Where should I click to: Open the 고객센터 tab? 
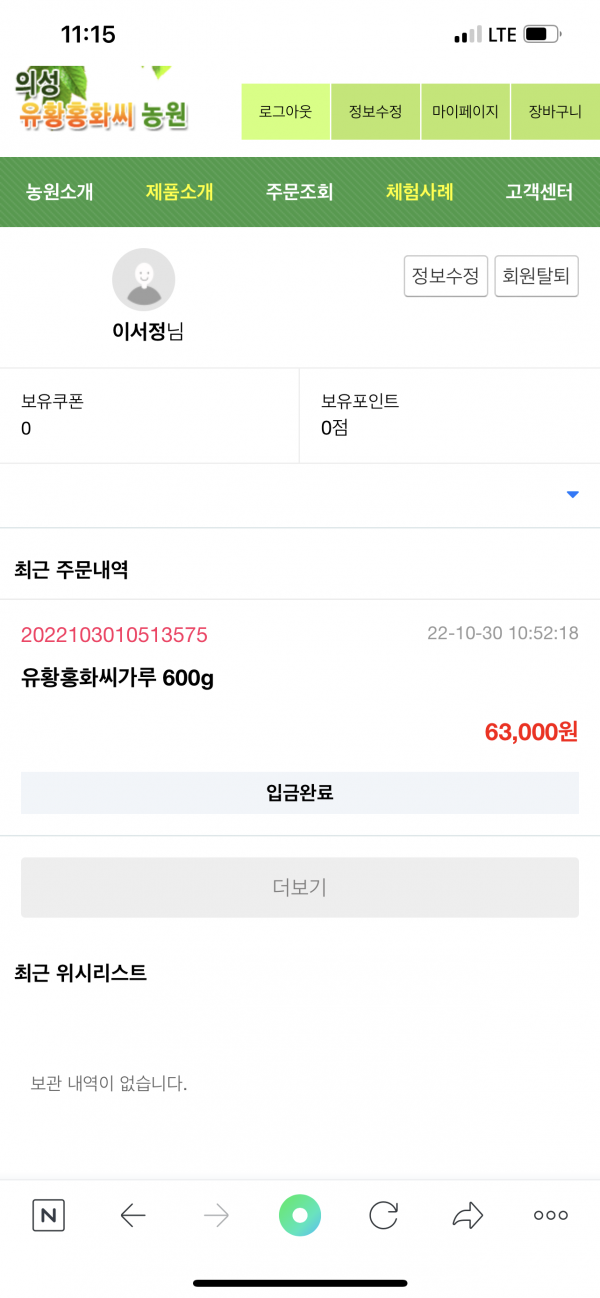click(x=540, y=192)
